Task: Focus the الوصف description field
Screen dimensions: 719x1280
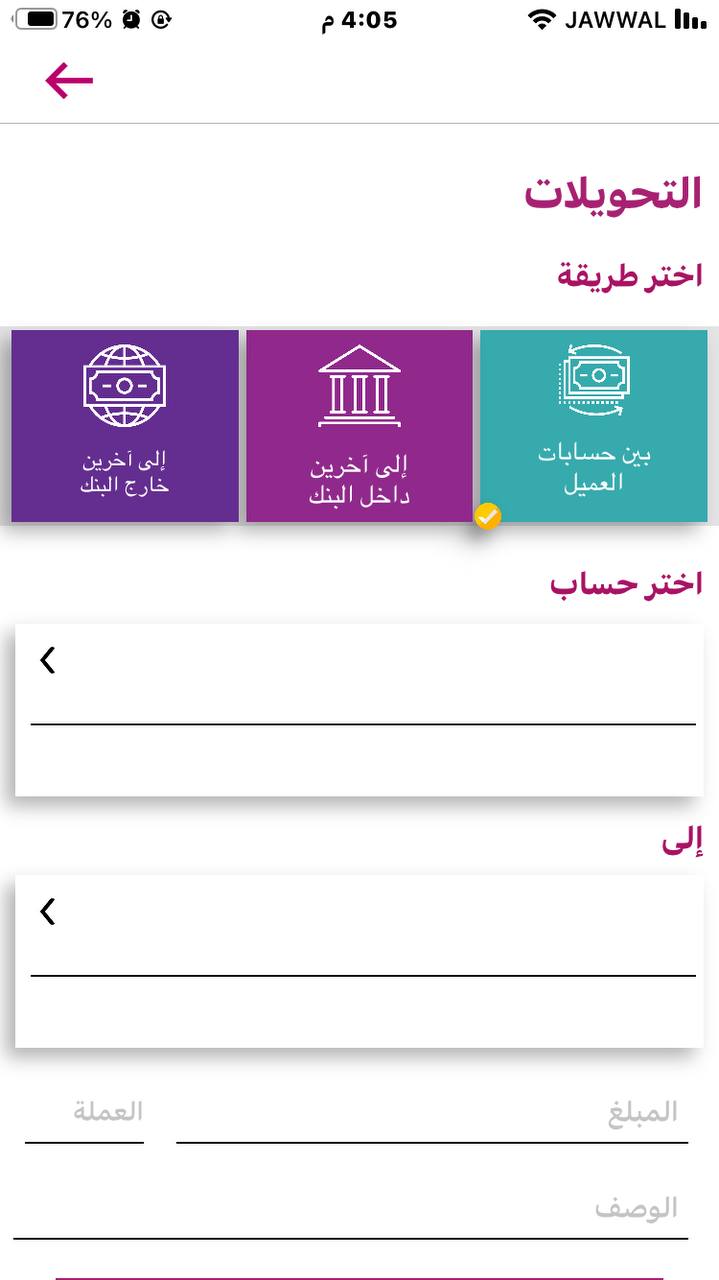Action: point(350,1210)
